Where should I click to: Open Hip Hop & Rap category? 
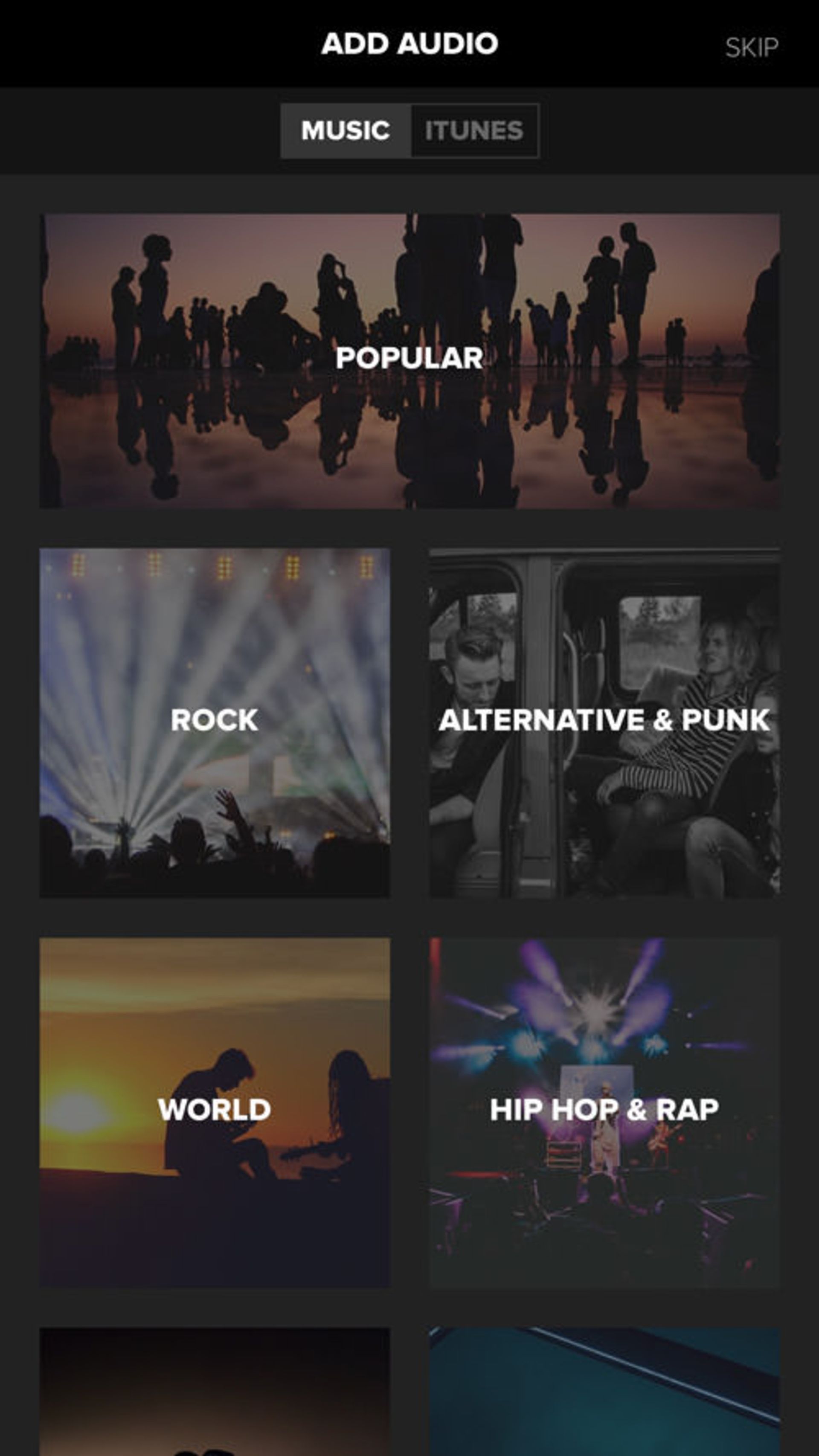point(604,1113)
